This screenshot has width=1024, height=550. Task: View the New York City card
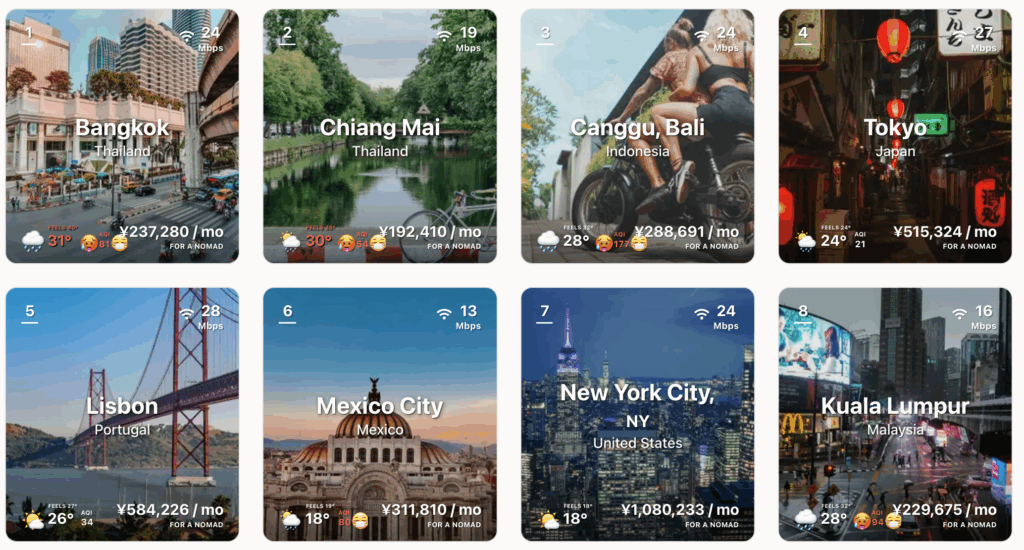pyautogui.click(x=637, y=415)
